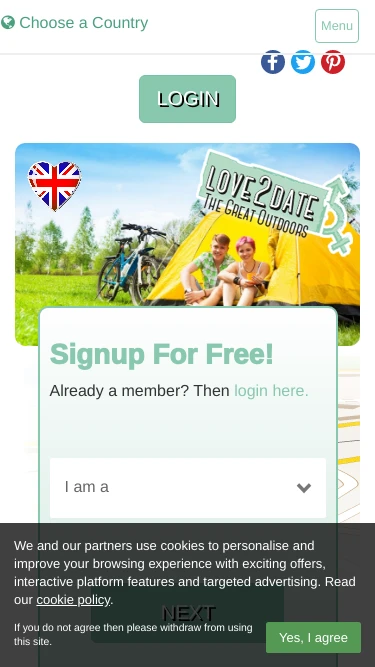375x667 pixels.
Task: Share on Pinterest
Action: tap(333, 62)
